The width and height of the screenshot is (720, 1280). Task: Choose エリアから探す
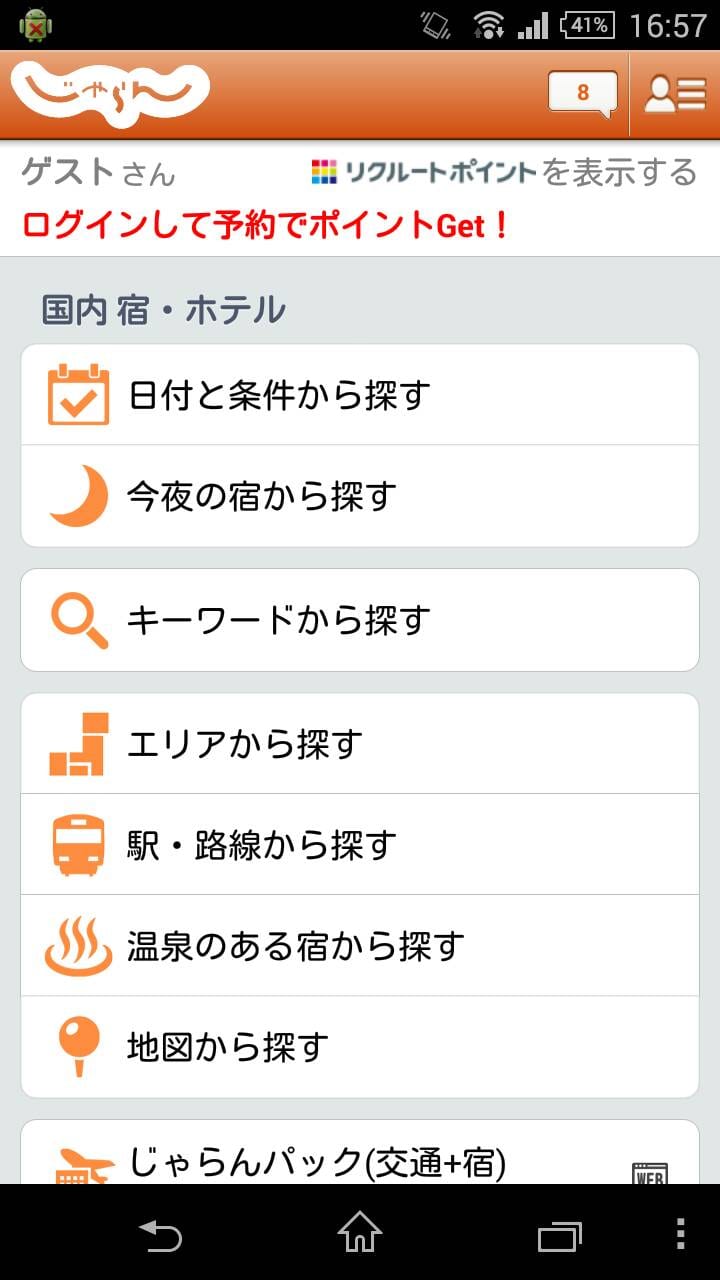pos(360,744)
